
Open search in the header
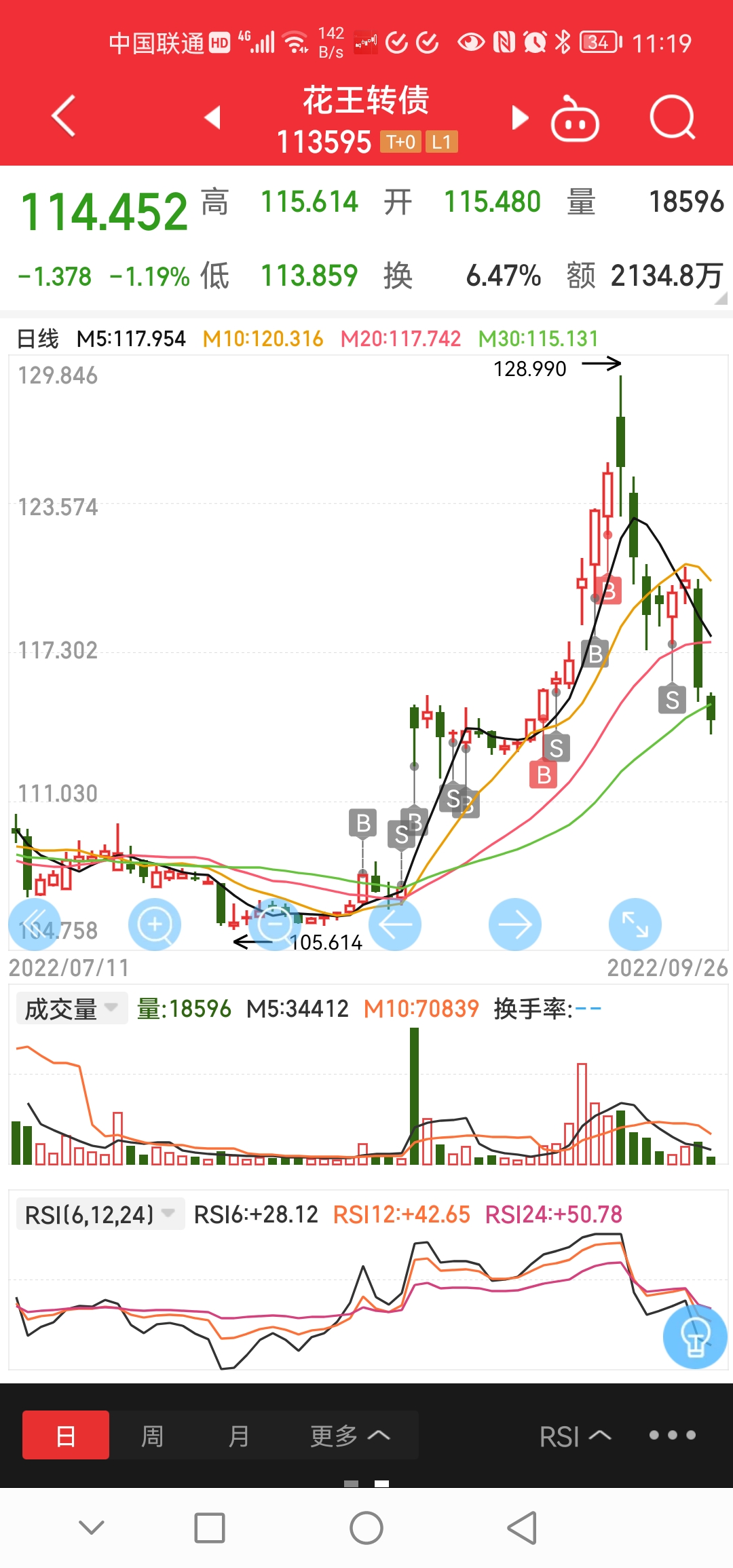pyautogui.click(x=672, y=118)
